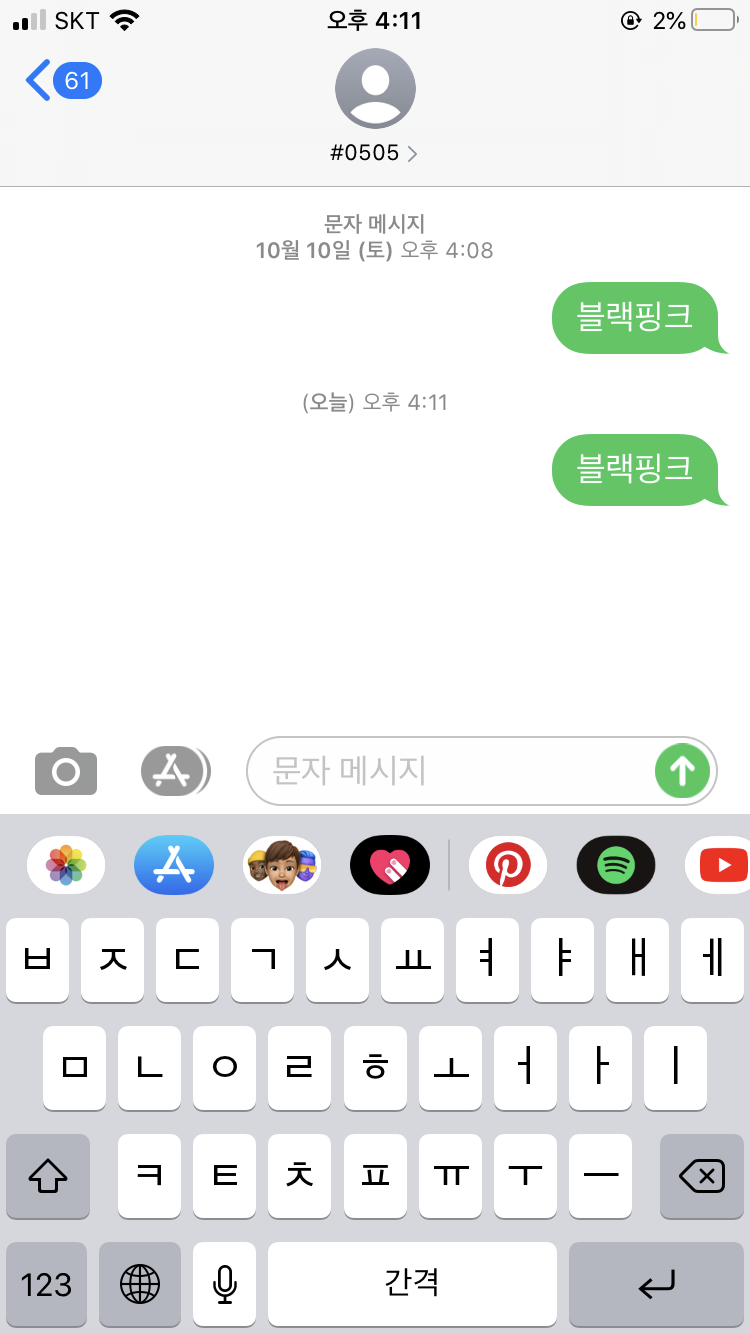Open the #0505 contact avatar
The height and width of the screenshot is (1334, 750).
(375, 89)
